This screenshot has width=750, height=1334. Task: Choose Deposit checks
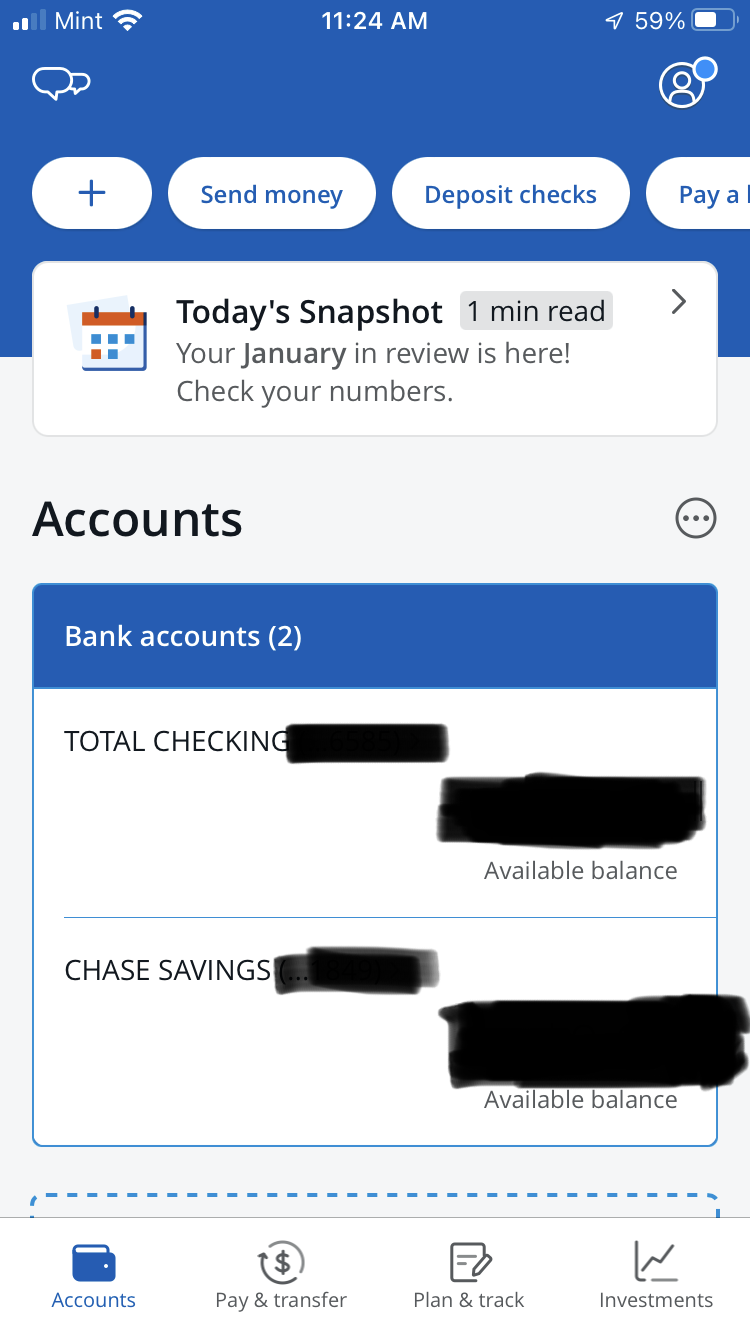[510, 194]
